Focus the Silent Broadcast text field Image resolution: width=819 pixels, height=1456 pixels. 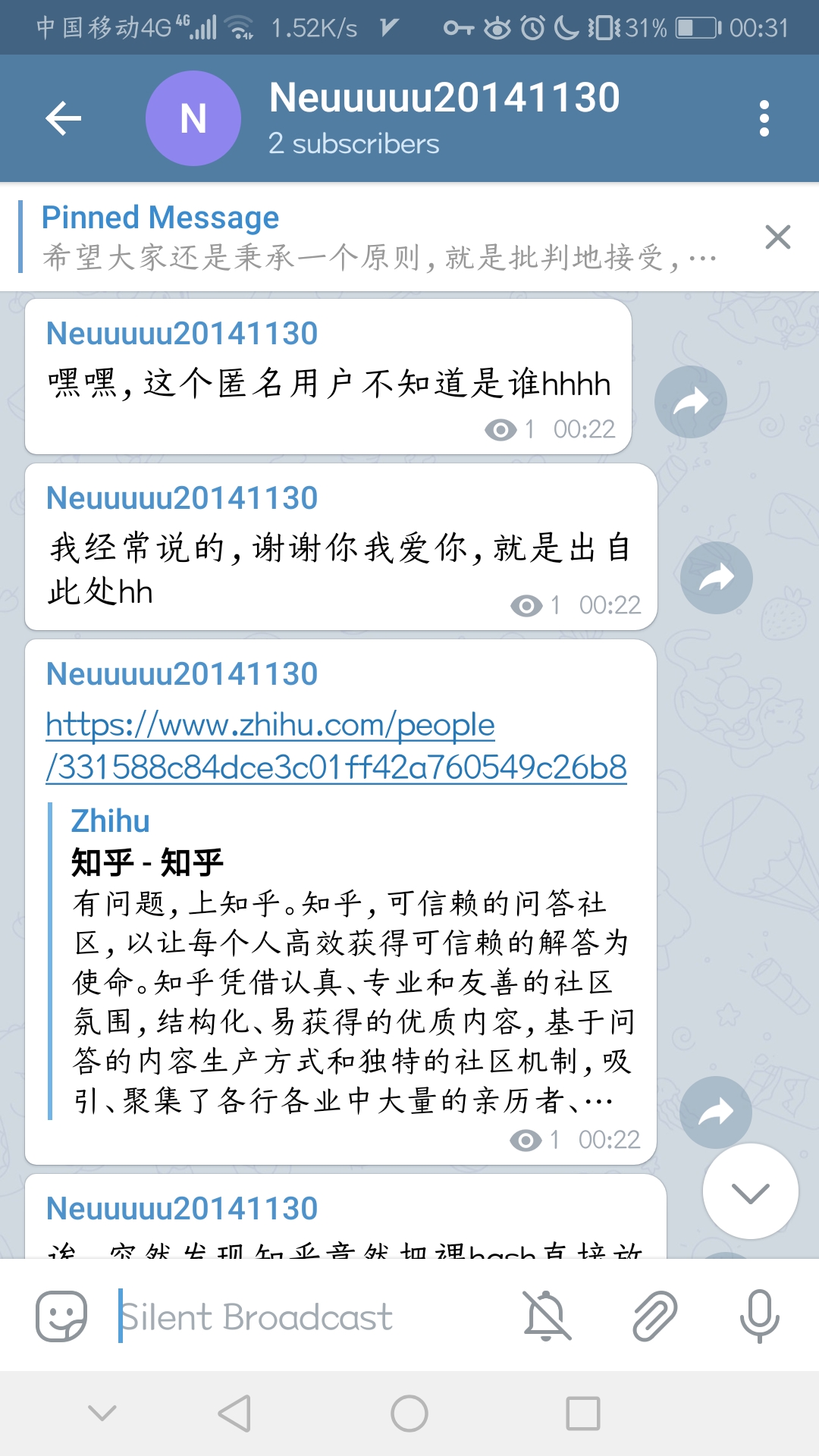tap(303, 1316)
